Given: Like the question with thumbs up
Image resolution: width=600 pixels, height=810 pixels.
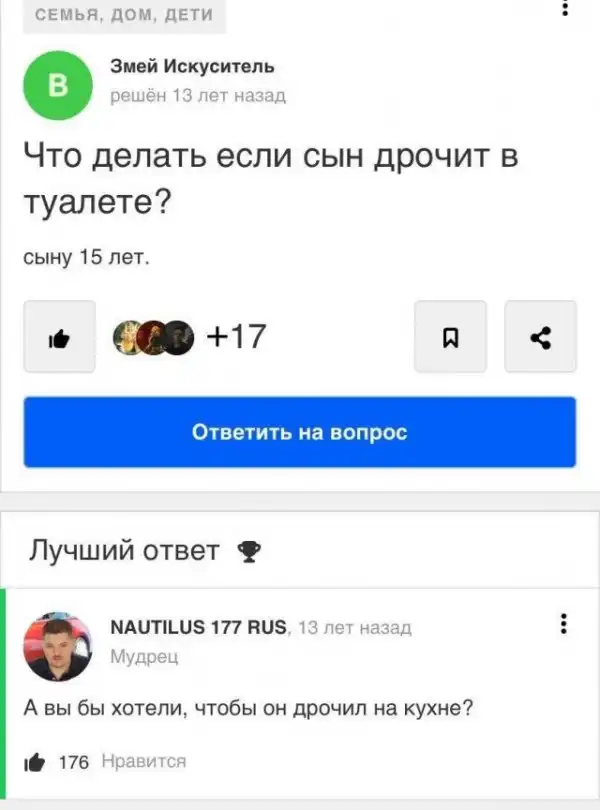Looking at the screenshot, I should pyautogui.click(x=59, y=337).
